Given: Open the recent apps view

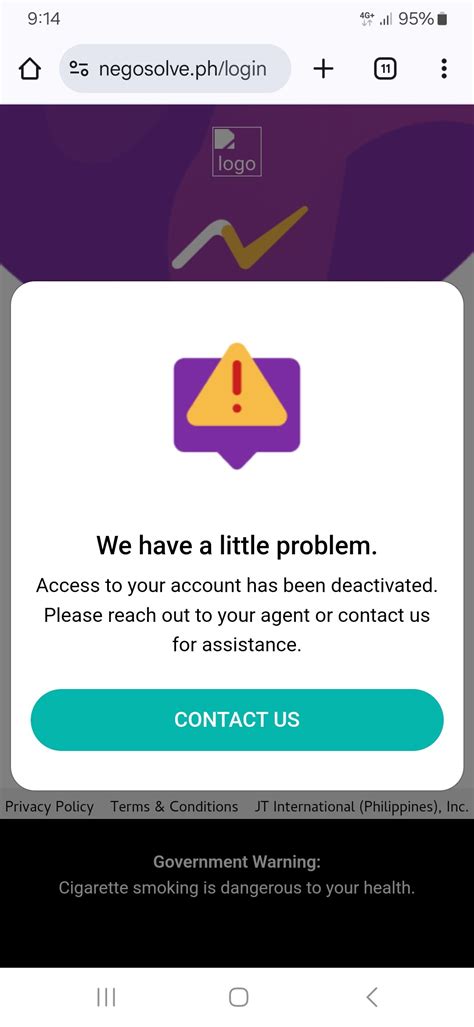Looking at the screenshot, I should pos(106,997).
